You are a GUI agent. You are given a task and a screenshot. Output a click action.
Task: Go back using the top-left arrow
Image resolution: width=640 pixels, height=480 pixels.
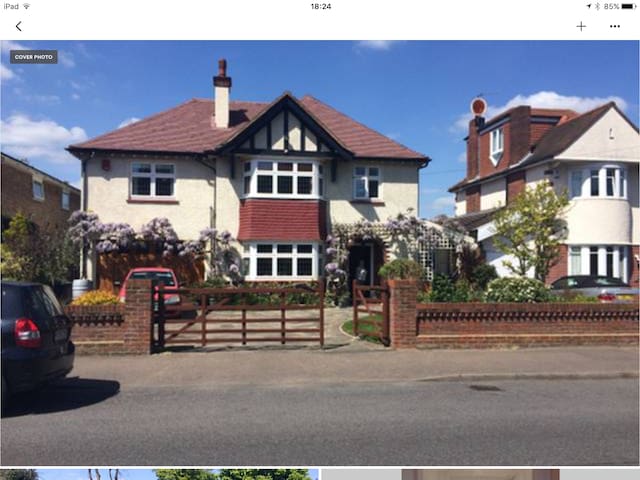18,26
